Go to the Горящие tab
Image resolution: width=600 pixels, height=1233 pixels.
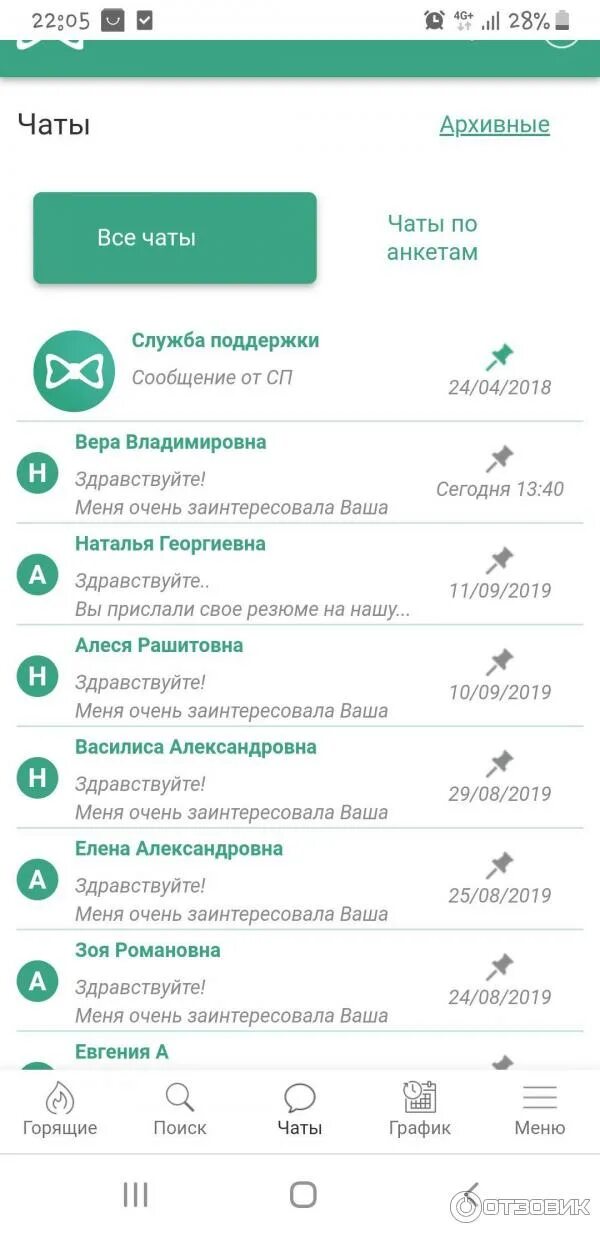coord(60,1109)
